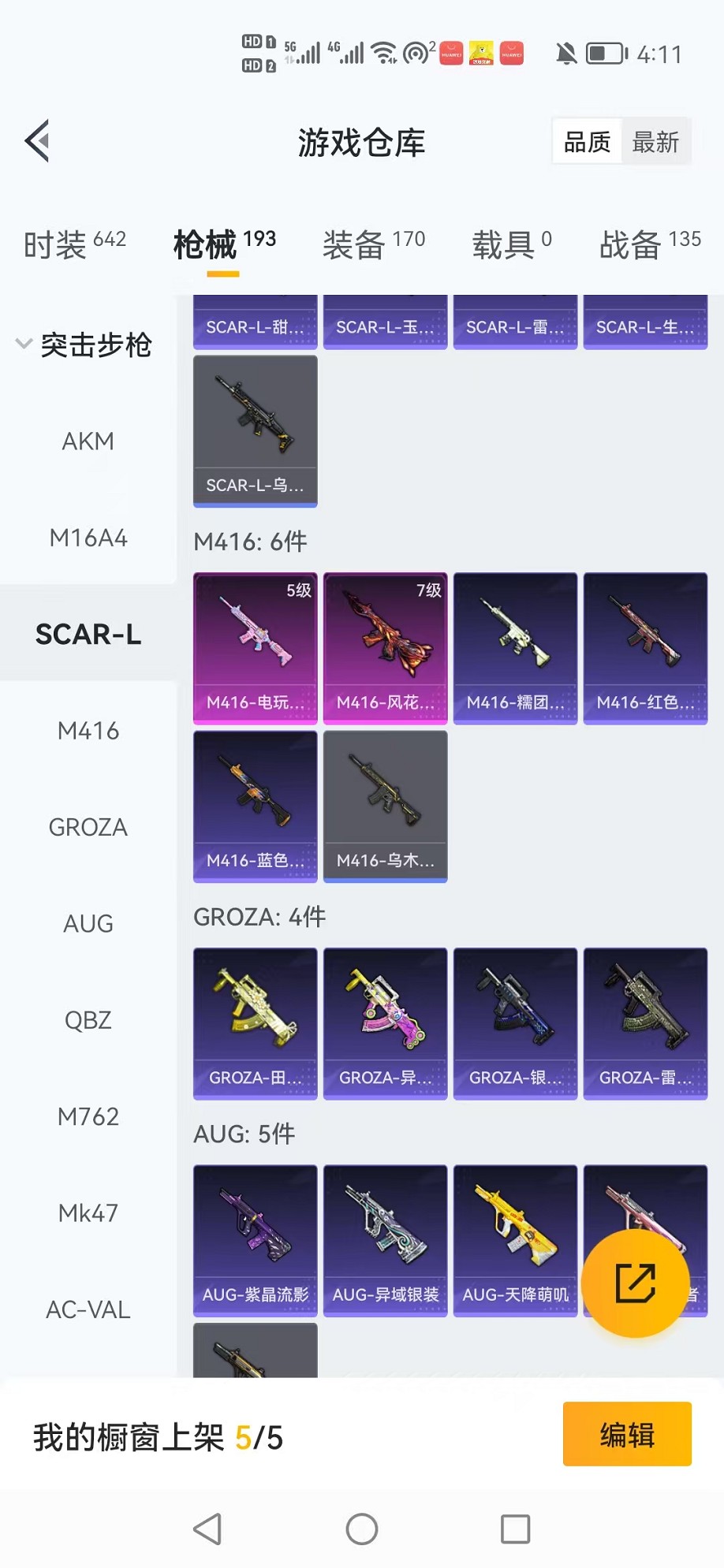Screen dimensions: 724x1568
Task: Select Mk47 in the side list
Action: point(88,1212)
